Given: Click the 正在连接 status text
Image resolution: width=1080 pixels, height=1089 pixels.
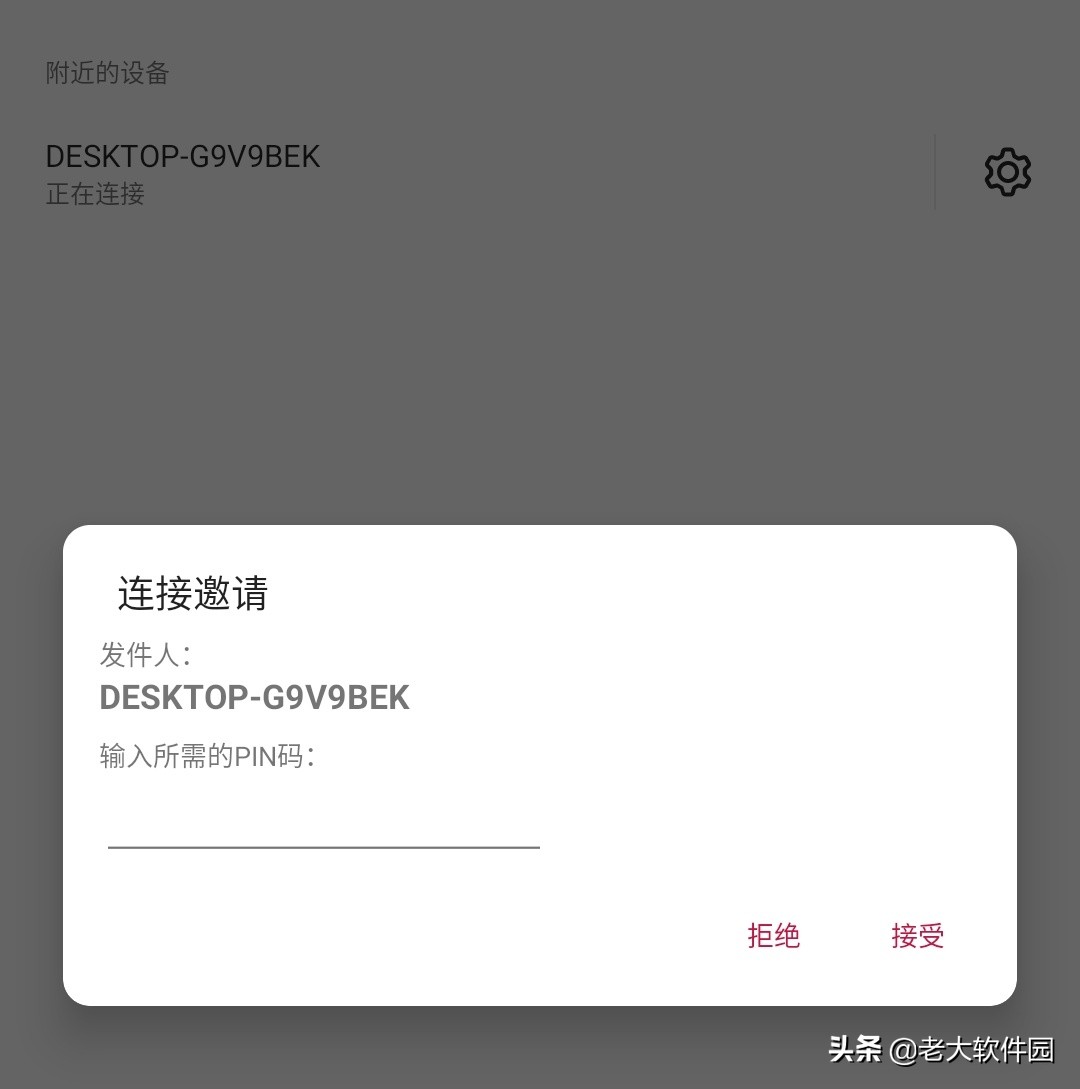Looking at the screenshot, I should pyautogui.click(x=96, y=195).
